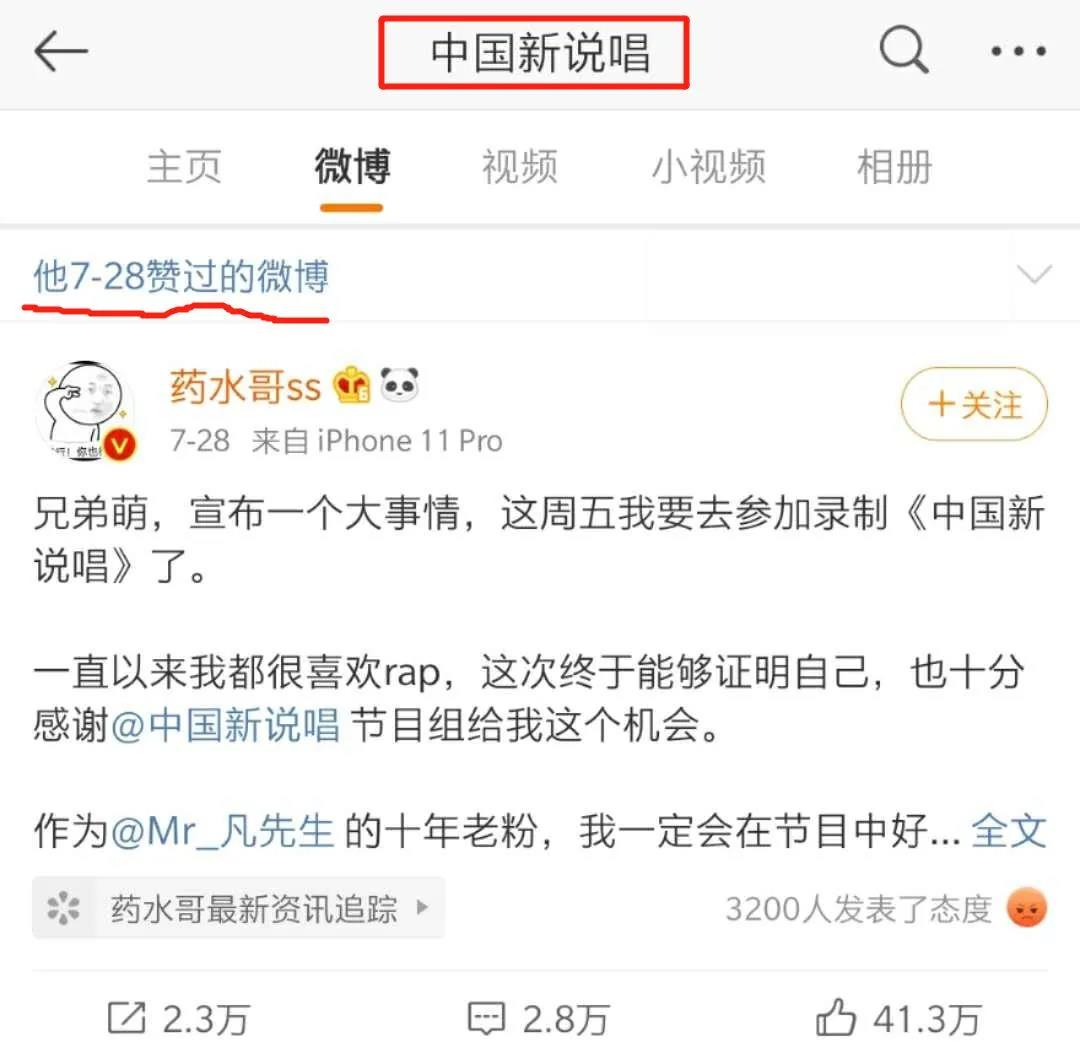The height and width of the screenshot is (1060, 1080).
Task: Switch to the 视频 tab
Action: tap(519, 167)
